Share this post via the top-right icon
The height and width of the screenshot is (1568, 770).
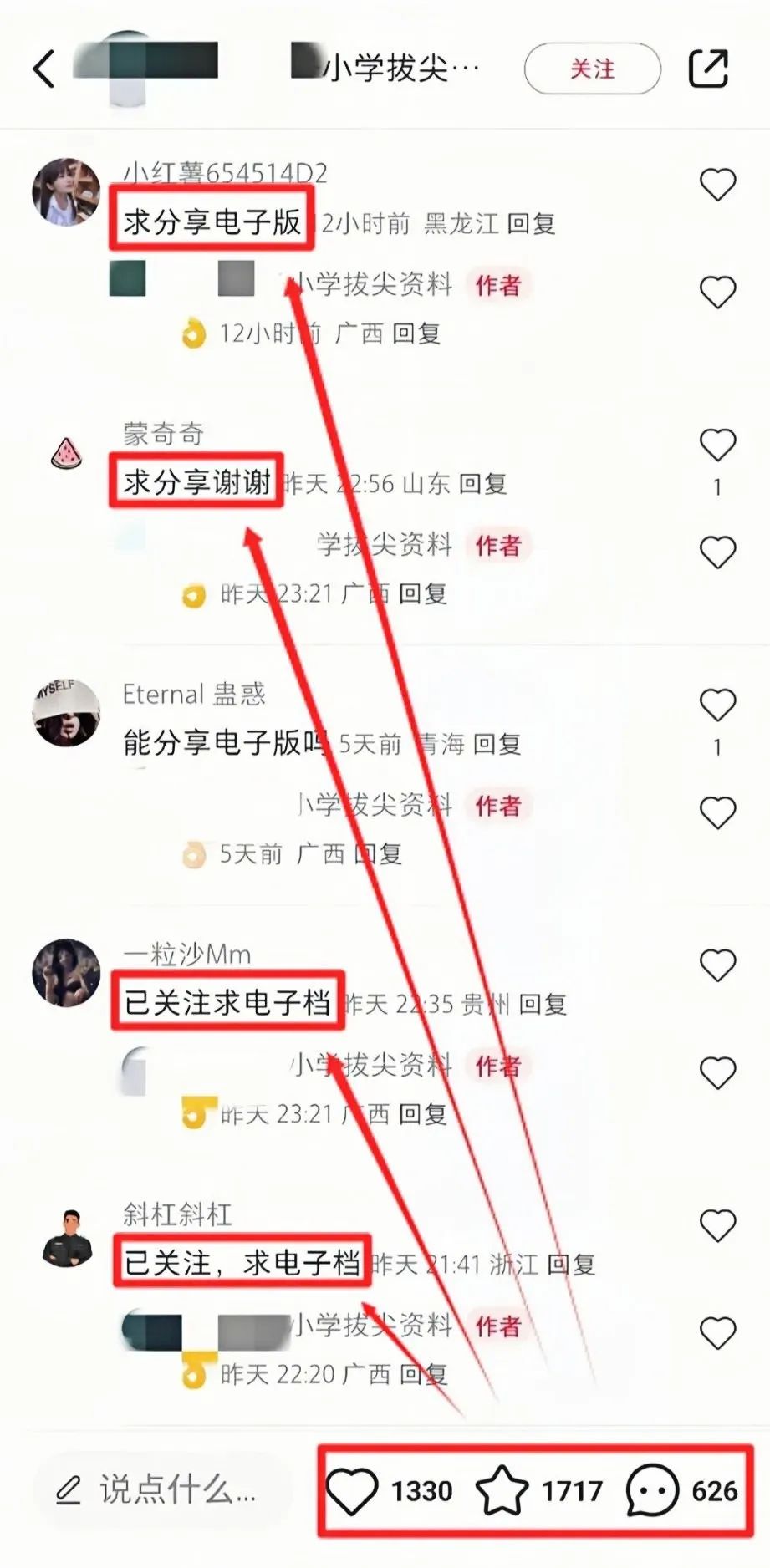707,69
